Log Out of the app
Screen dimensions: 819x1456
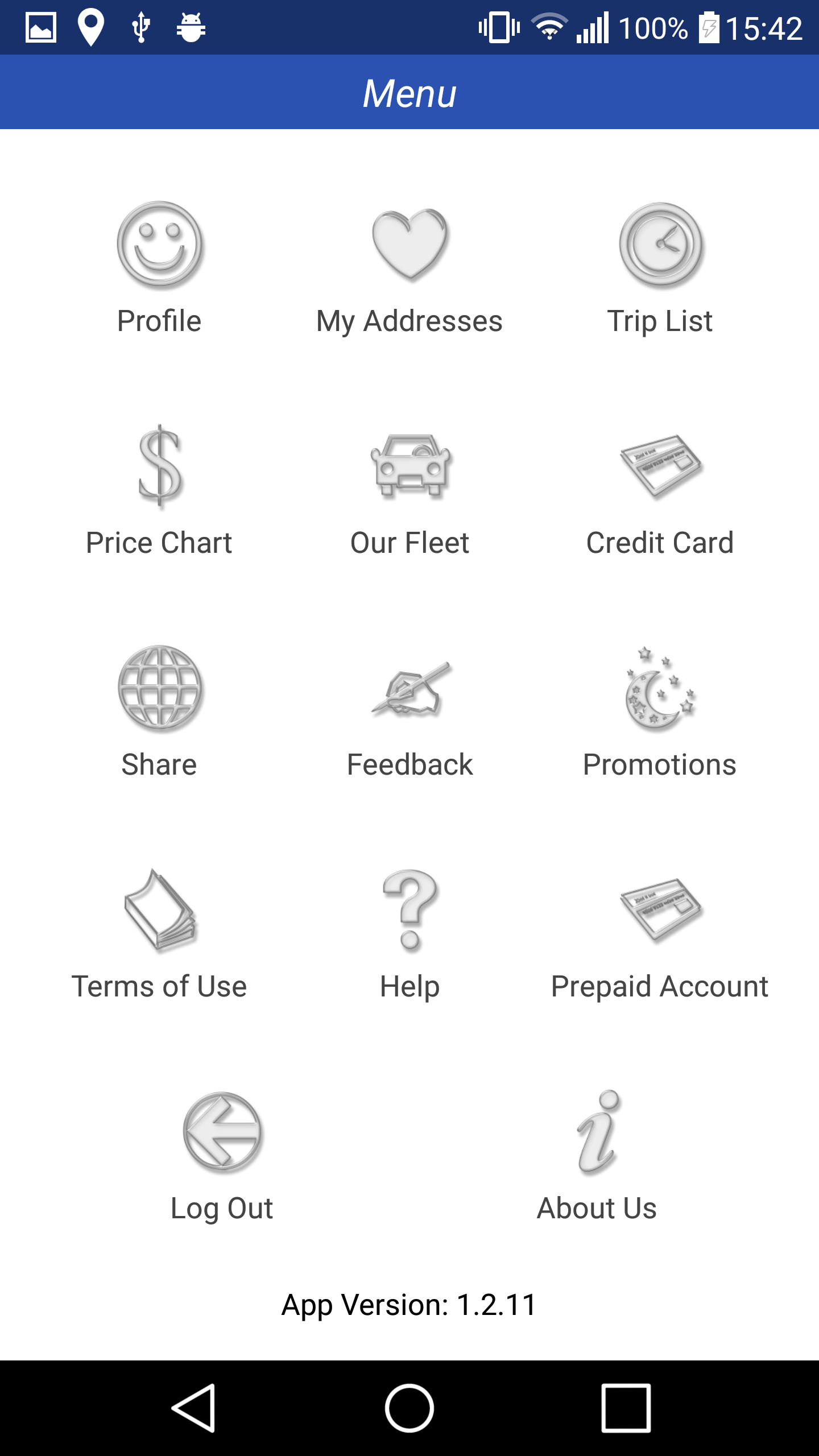[222, 1156]
